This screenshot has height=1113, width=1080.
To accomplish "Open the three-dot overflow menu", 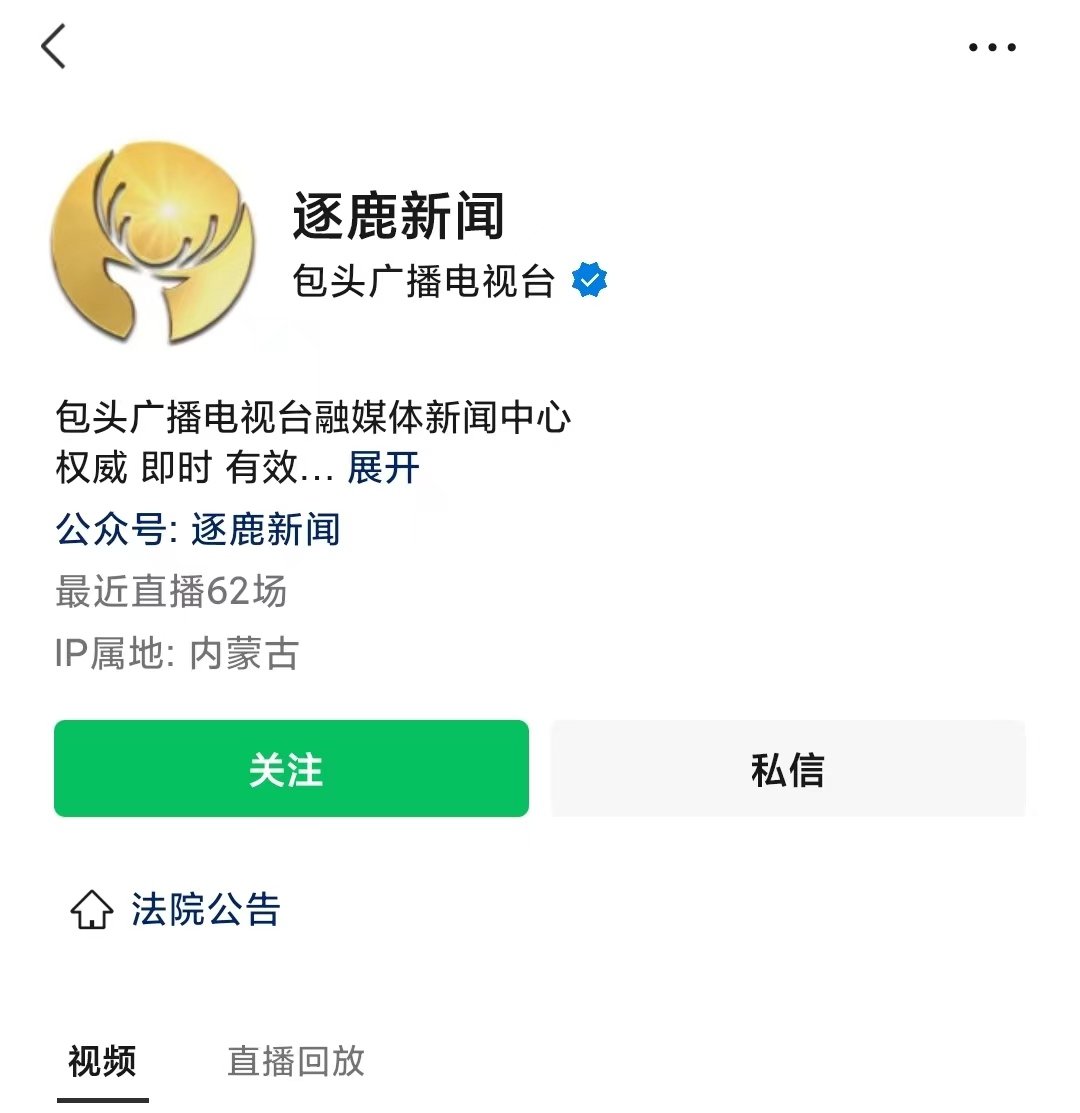I will [x=992, y=47].
